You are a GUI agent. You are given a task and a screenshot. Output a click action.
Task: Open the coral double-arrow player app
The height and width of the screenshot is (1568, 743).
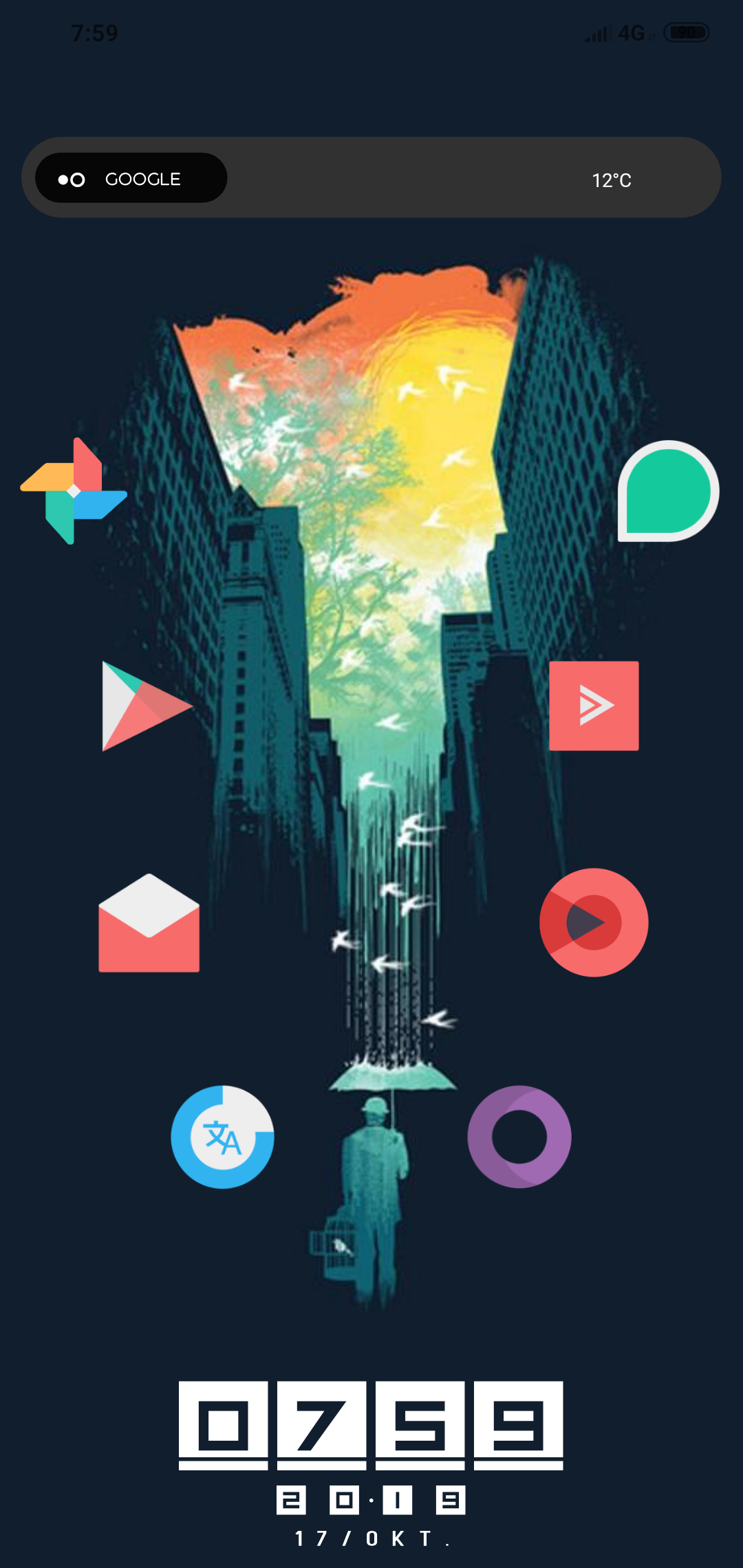point(594,704)
